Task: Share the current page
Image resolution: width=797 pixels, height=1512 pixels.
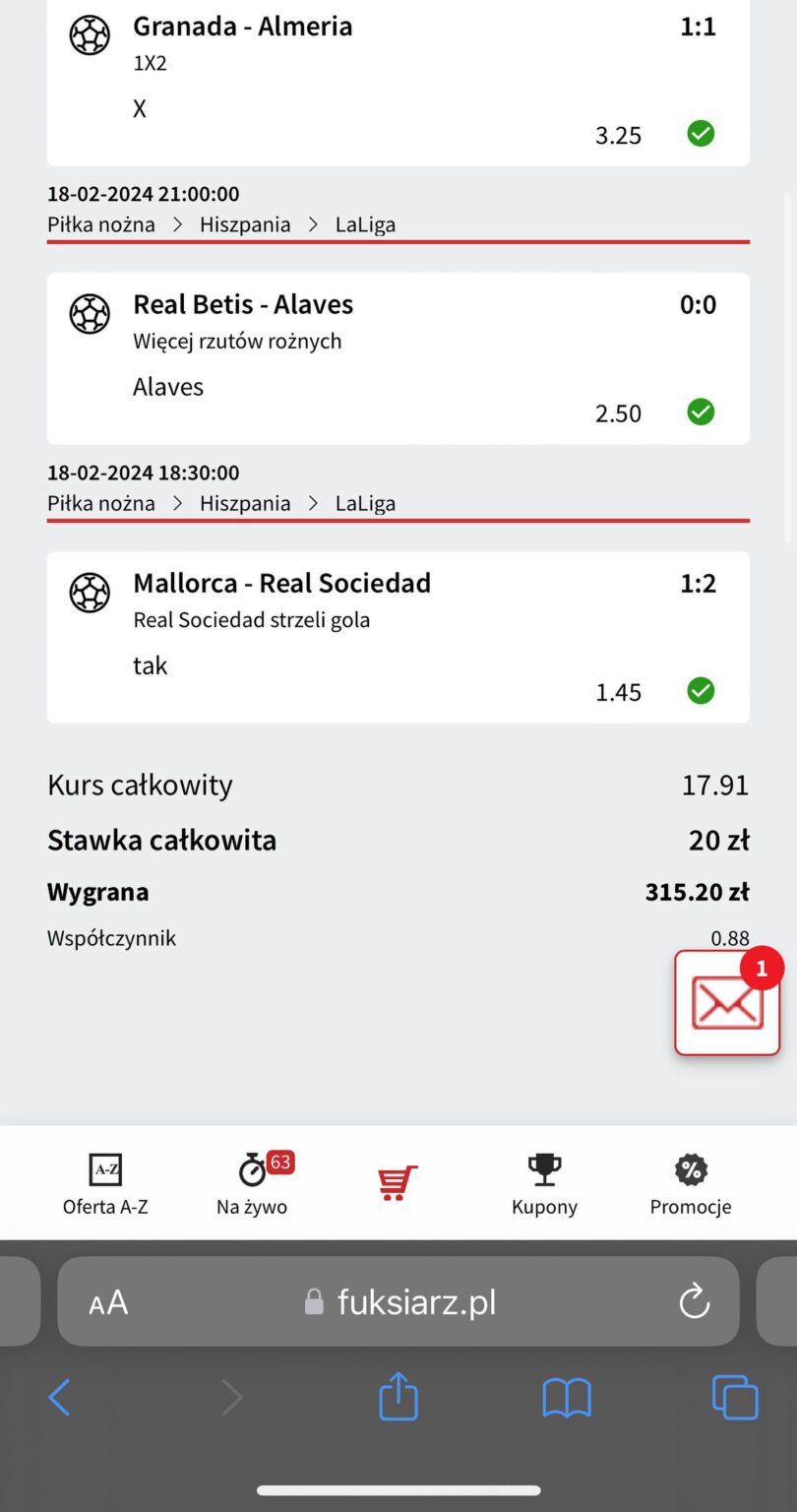Action: [x=398, y=1397]
